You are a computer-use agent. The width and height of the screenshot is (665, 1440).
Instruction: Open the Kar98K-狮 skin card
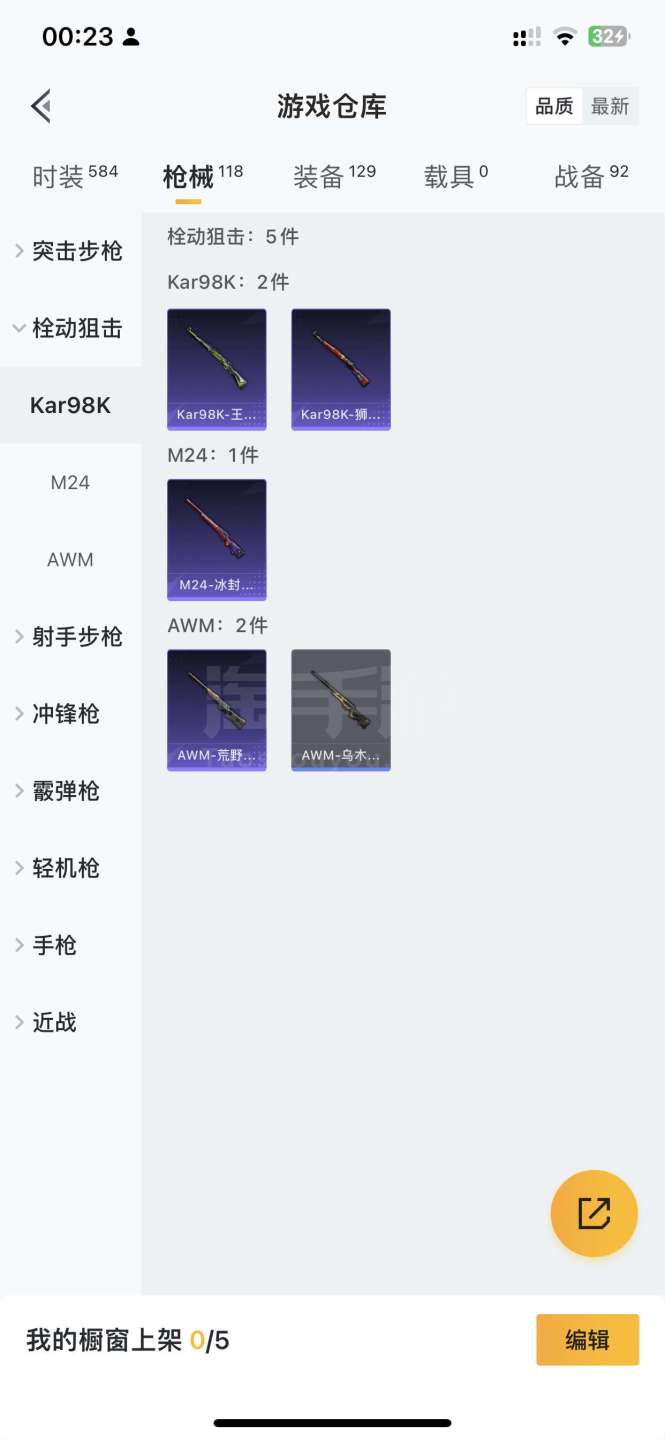coord(341,369)
